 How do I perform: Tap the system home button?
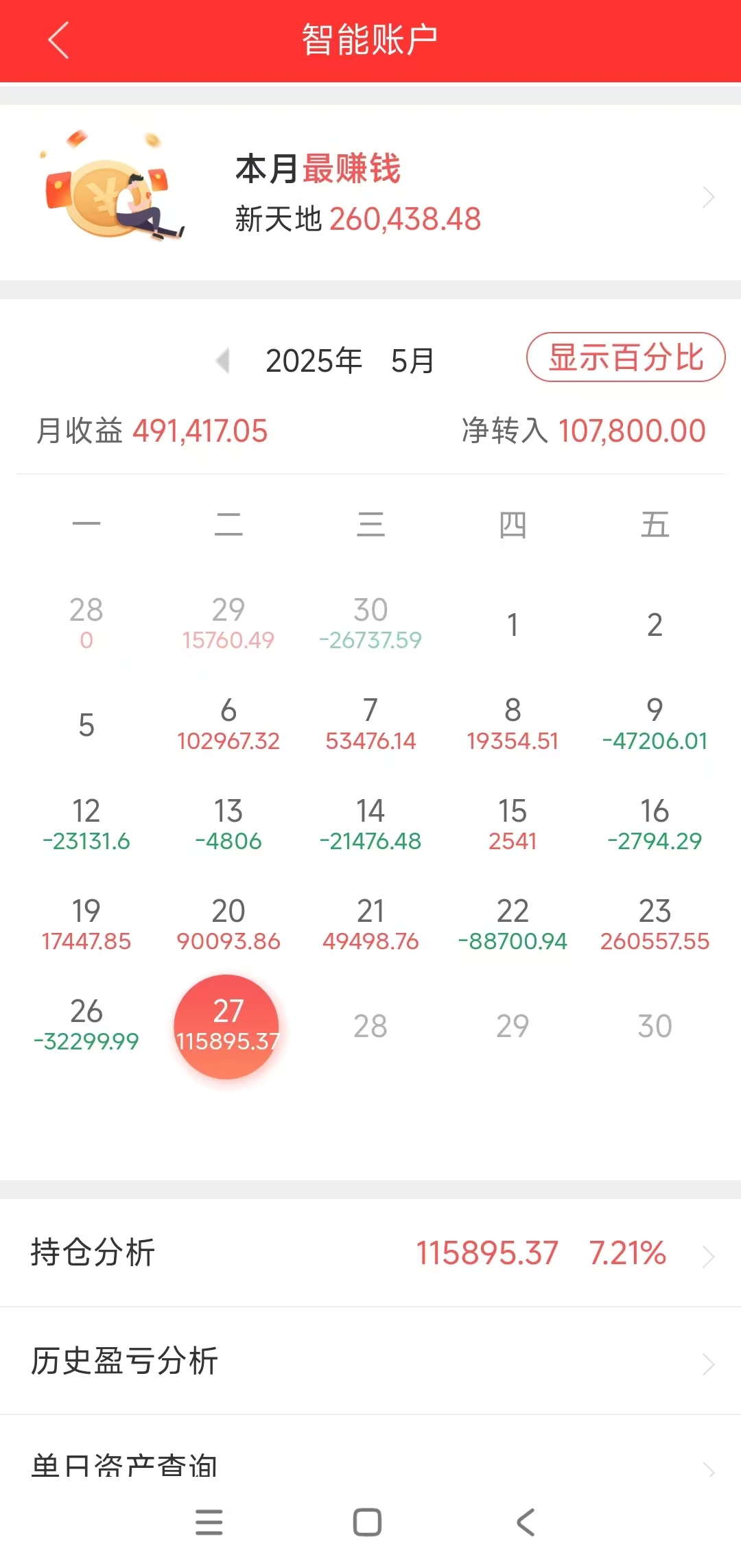click(x=367, y=1523)
